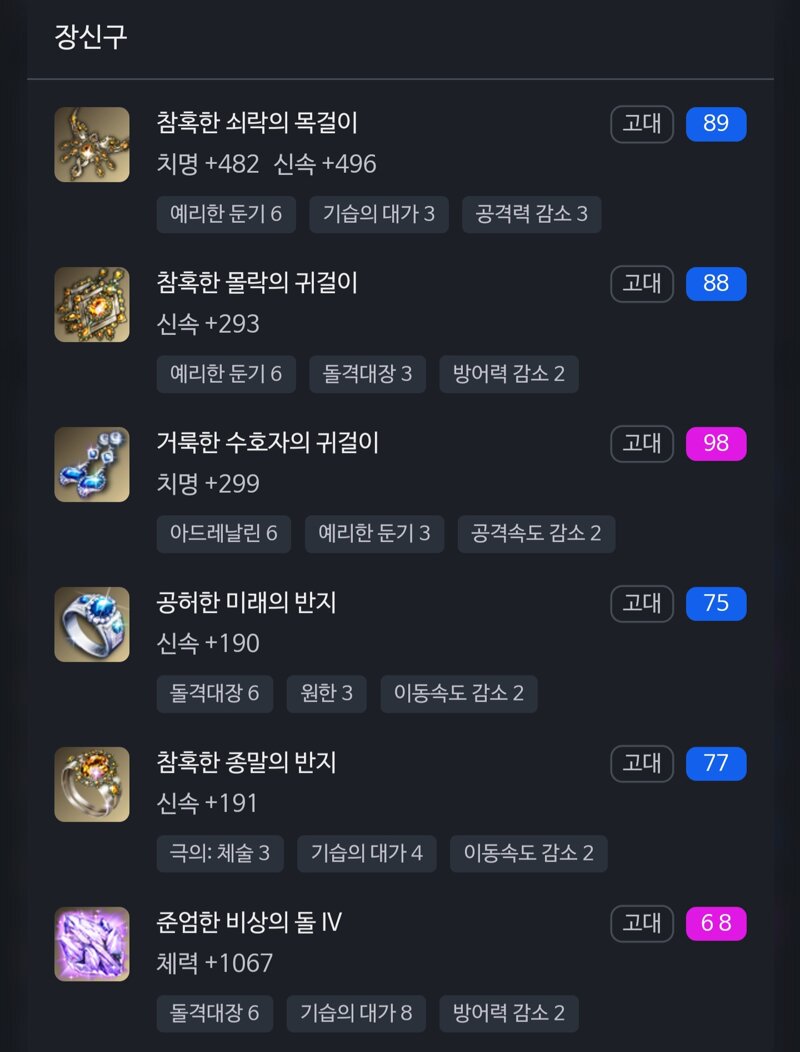The width and height of the screenshot is (800, 1052).
Task: Open the 준엄한 비상의 돌 IV ability stone
Action: 249,922
